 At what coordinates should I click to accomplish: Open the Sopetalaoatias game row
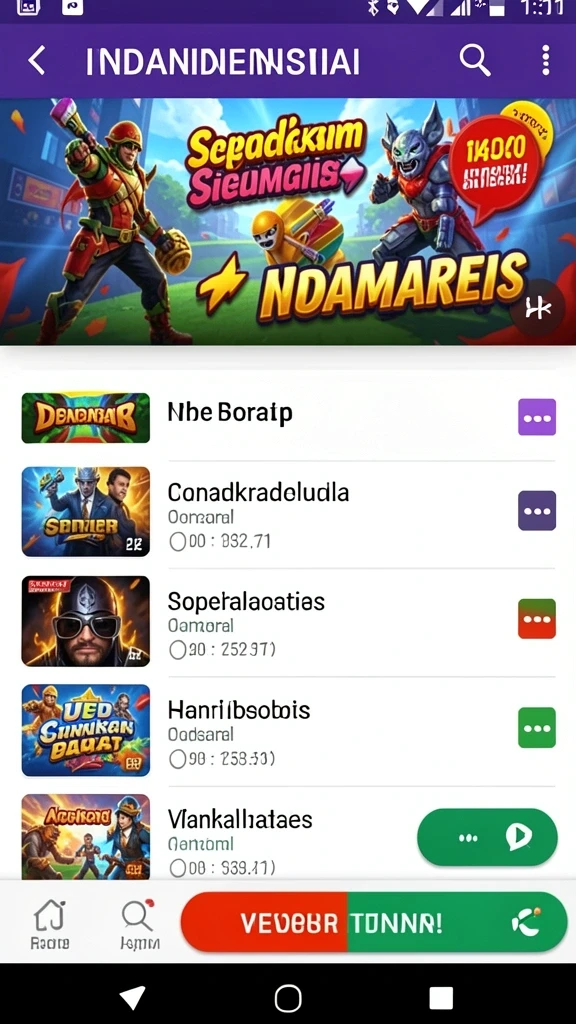click(288, 622)
